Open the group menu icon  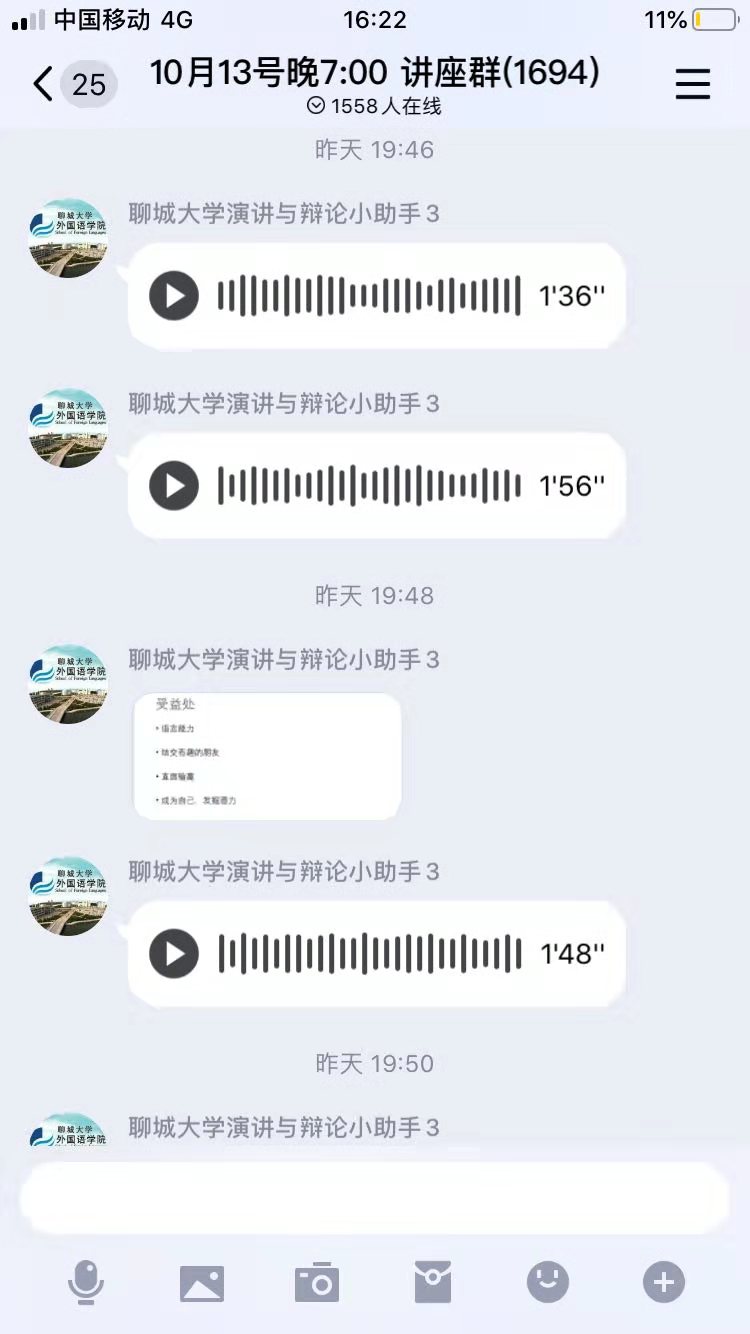(692, 84)
